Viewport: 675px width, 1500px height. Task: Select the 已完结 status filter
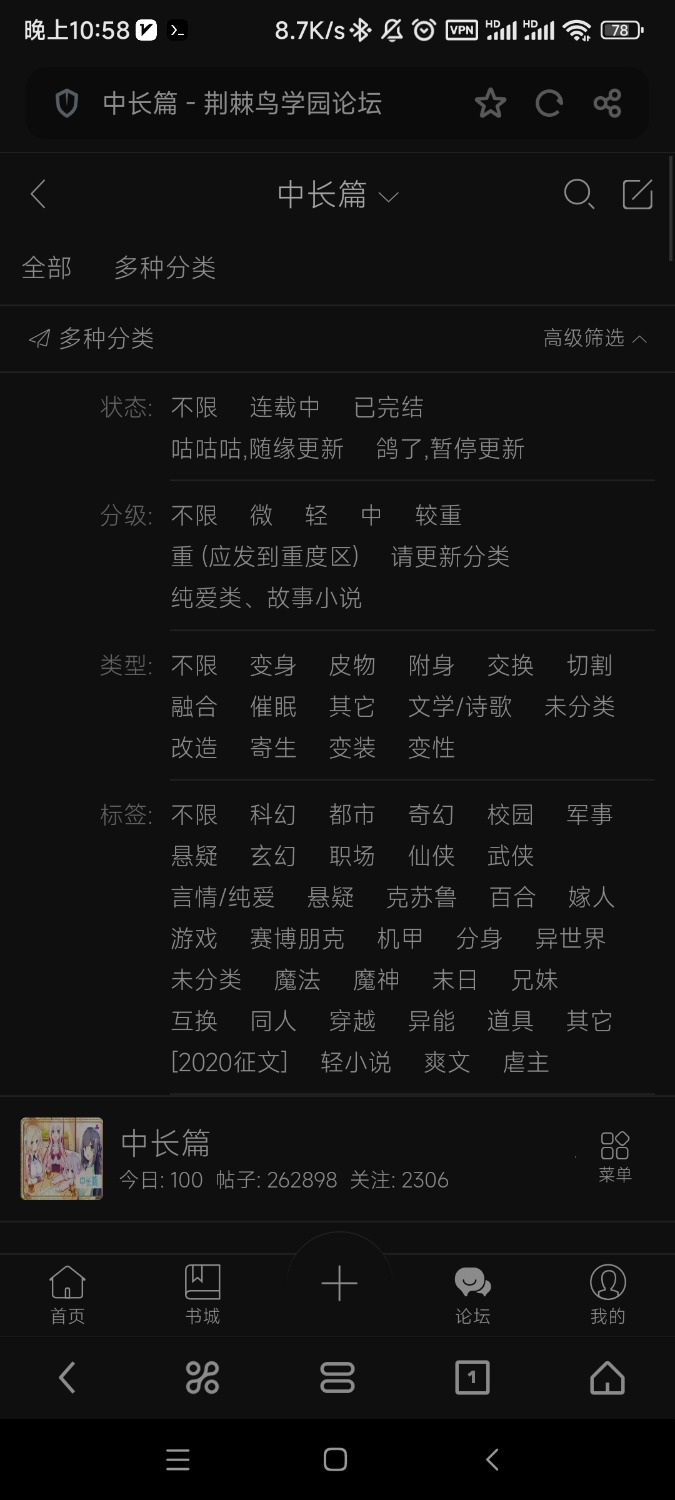click(389, 408)
